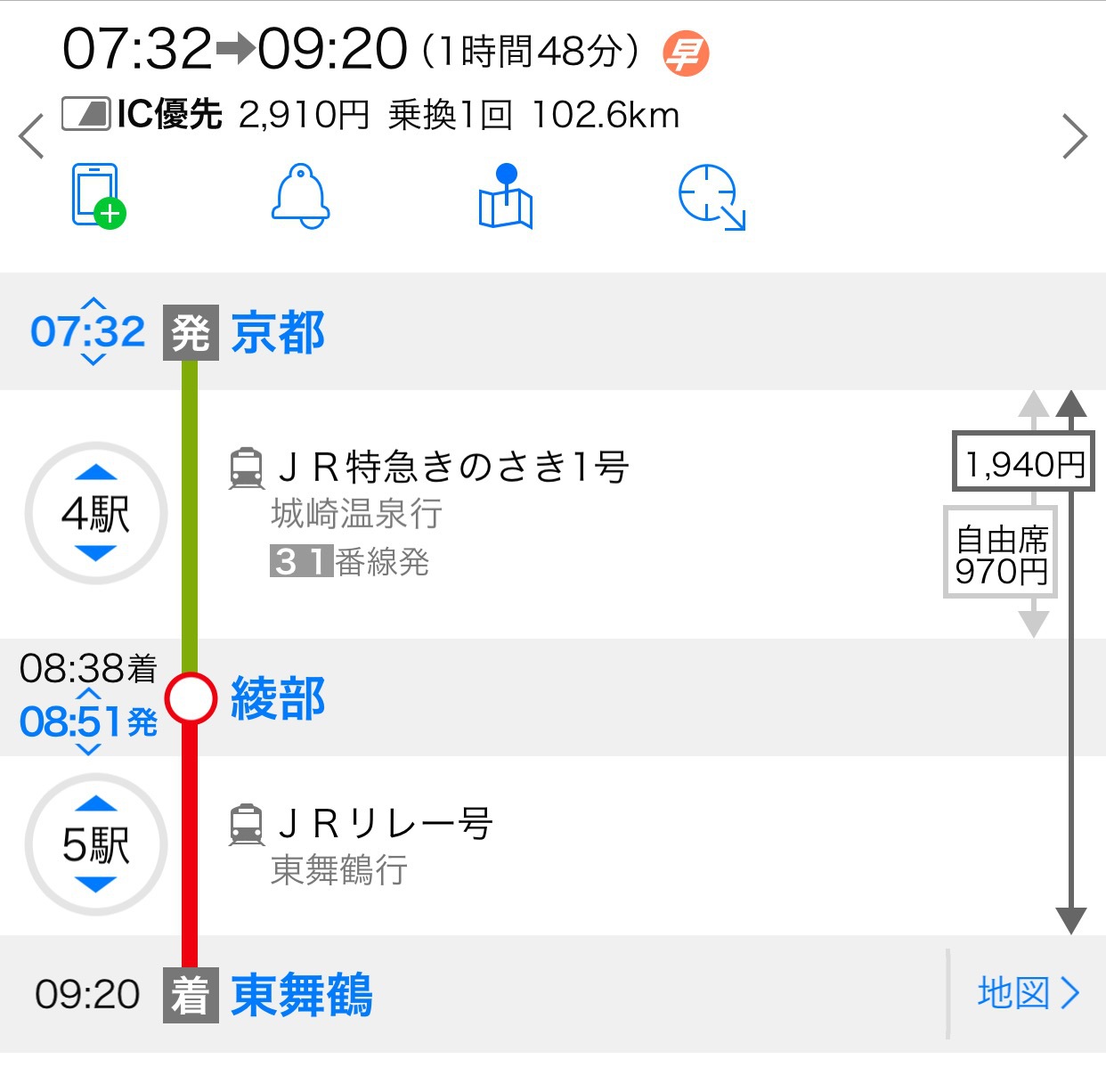Open the 地図 map link
The height and width of the screenshot is (1092, 1106).
tap(1028, 993)
